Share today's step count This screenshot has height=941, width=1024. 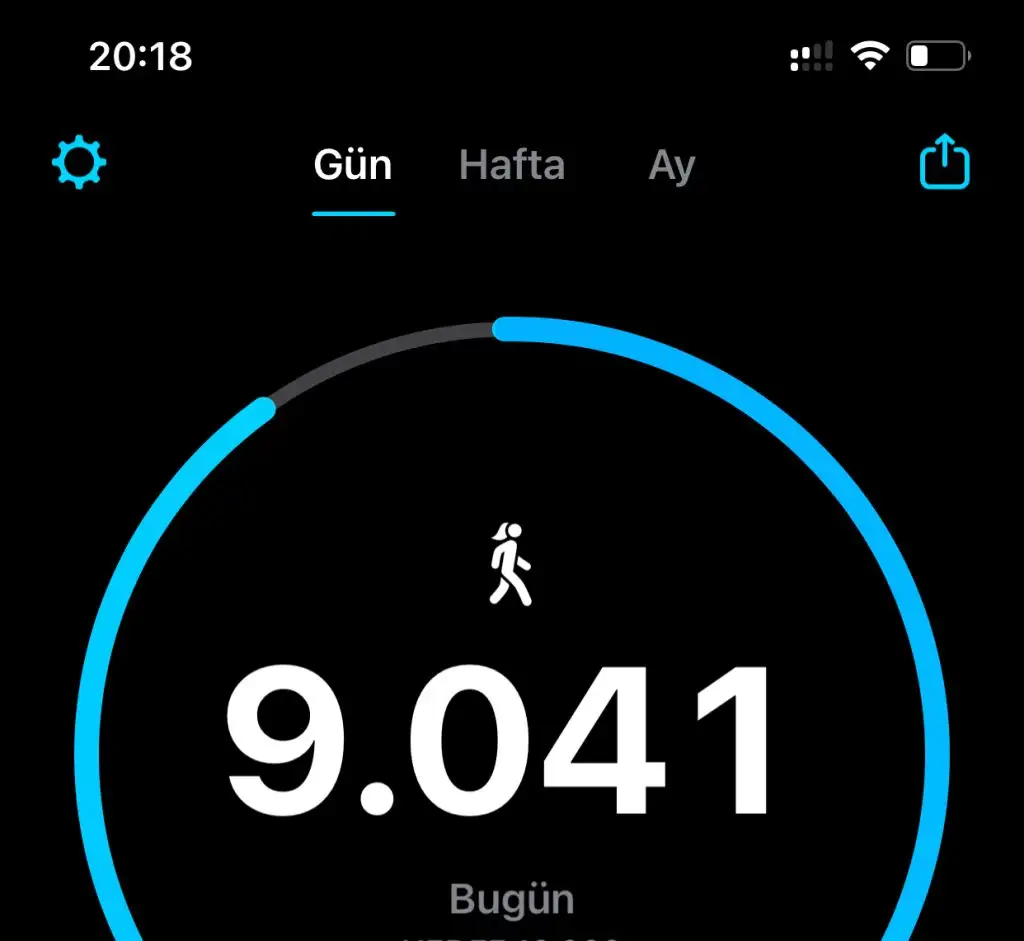[x=944, y=163]
